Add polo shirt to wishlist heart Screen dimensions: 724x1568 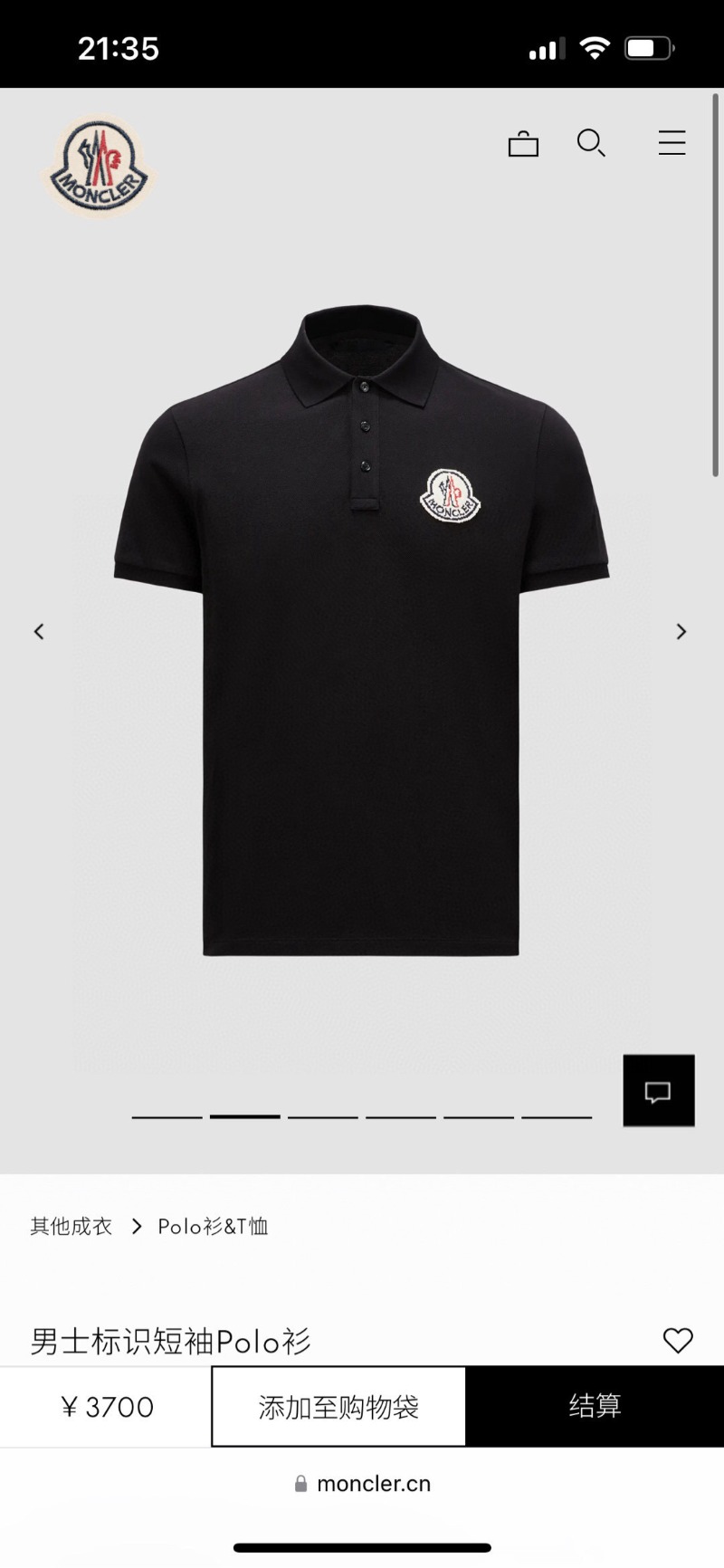(x=677, y=1341)
